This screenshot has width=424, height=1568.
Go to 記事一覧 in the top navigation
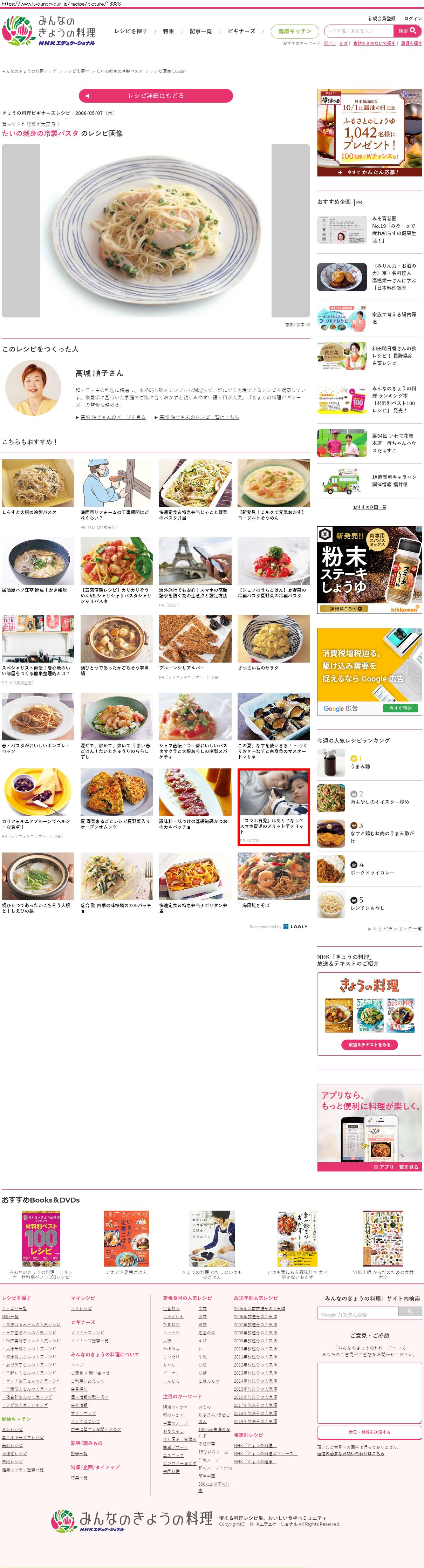201,31
